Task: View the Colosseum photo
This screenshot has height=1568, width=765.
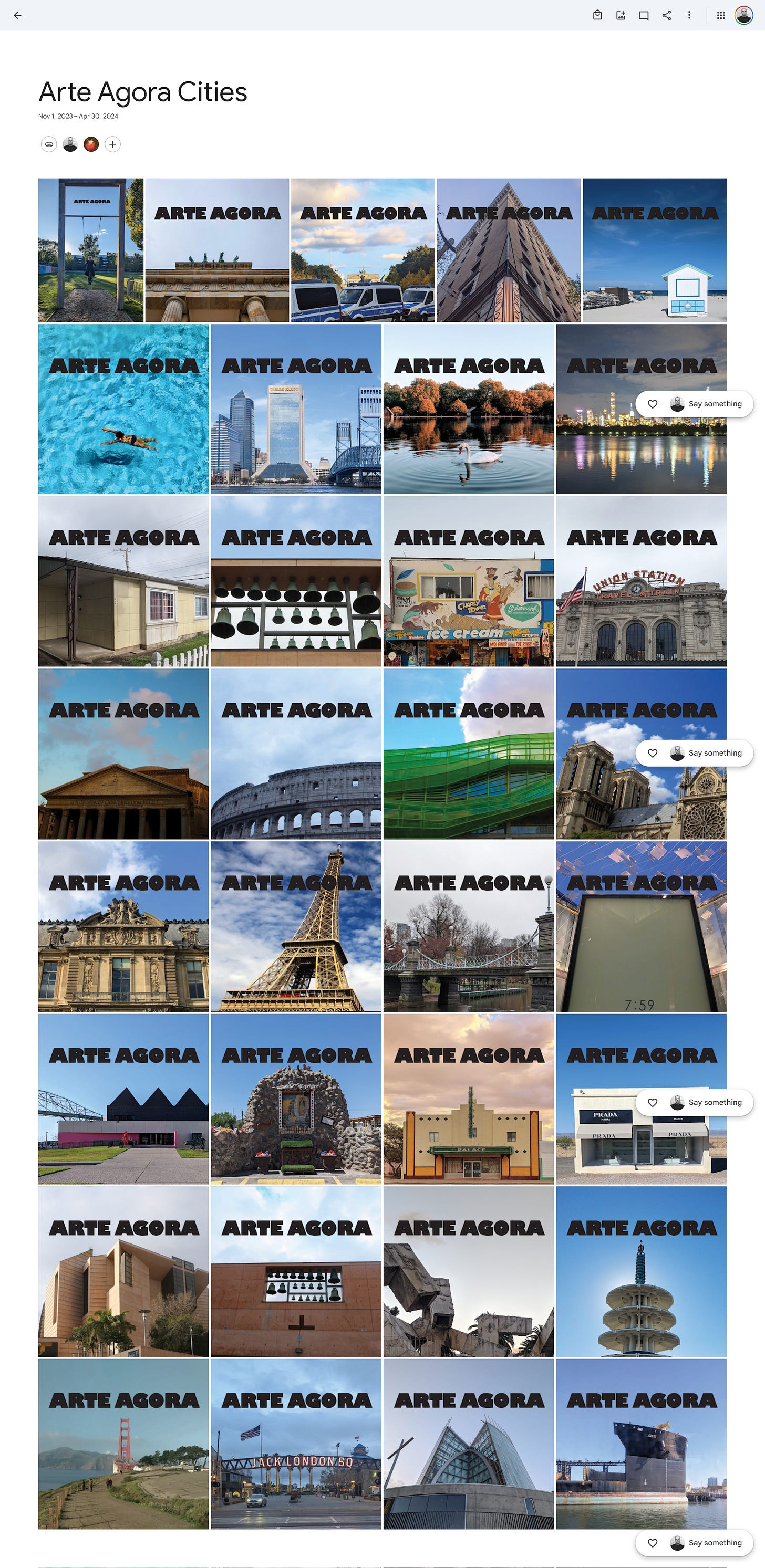Action: point(296,754)
